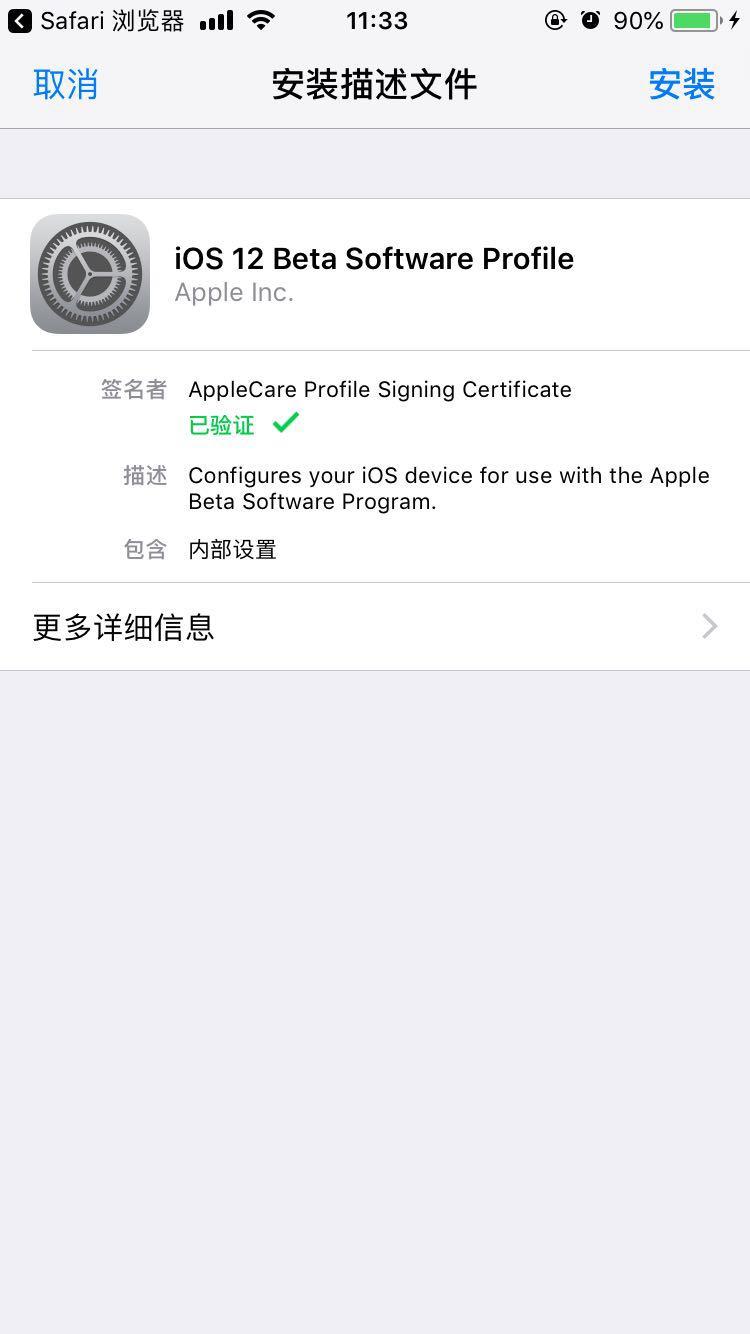Return to Safari 浏览器 via status bar
750x1334 pixels.
click(x=96, y=21)
